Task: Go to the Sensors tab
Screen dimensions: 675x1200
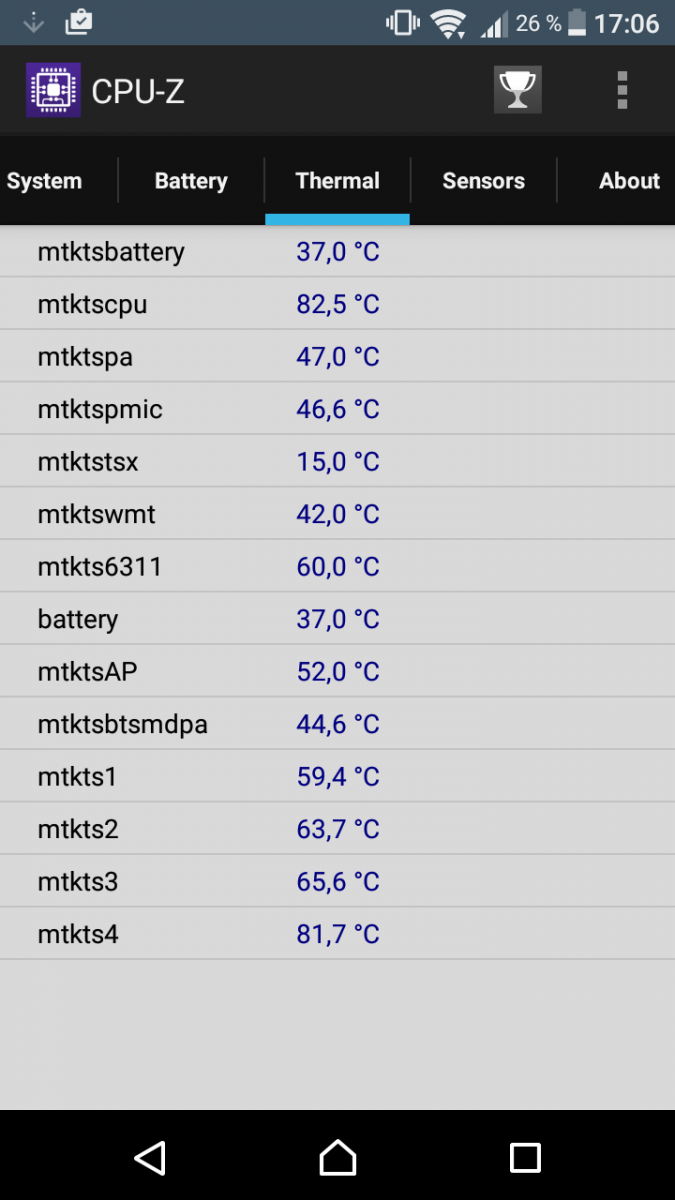Action: pos(483,181)
